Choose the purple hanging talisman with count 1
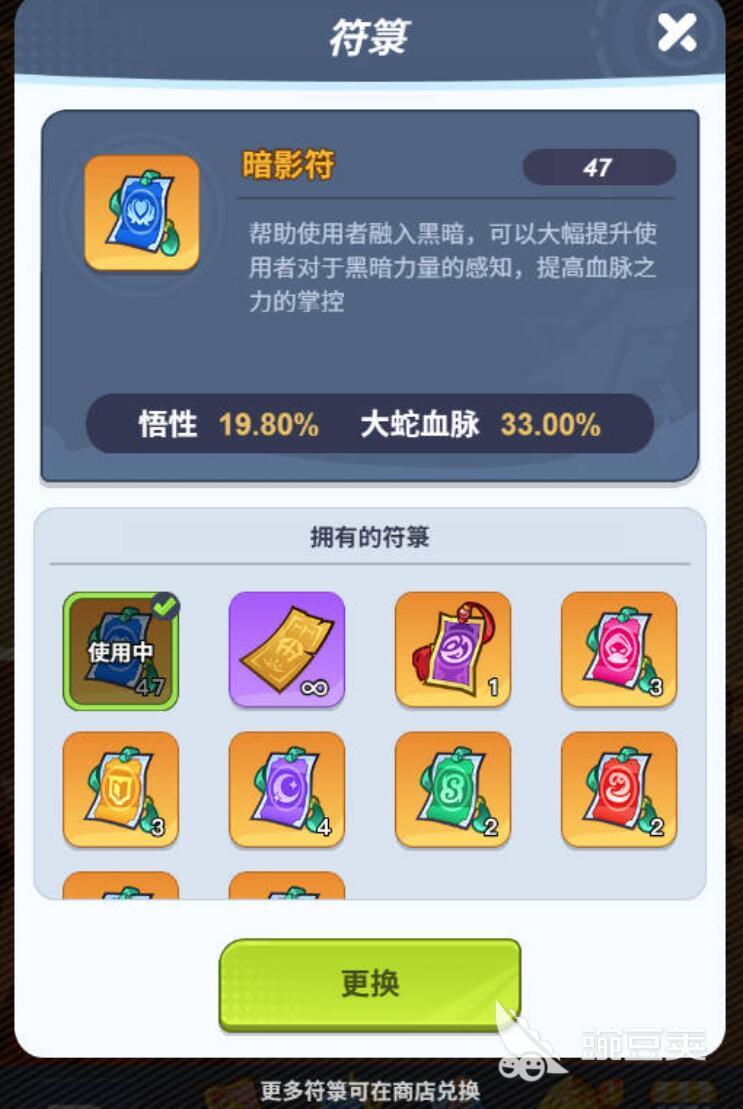Viewport: 743px width, 1109px height. (x=453, y=649)
